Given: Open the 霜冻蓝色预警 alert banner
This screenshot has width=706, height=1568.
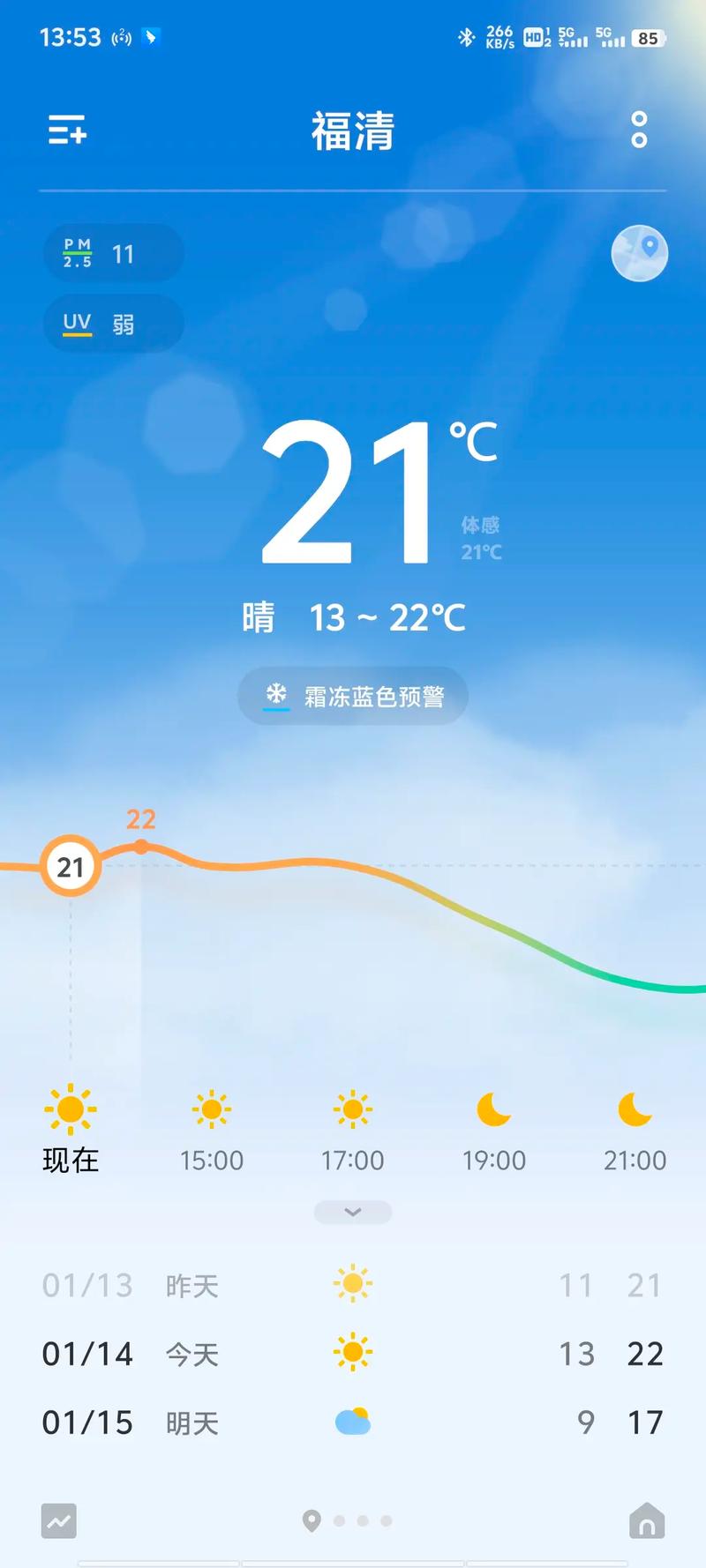Looking at the screenshot, I should point(352,696).
